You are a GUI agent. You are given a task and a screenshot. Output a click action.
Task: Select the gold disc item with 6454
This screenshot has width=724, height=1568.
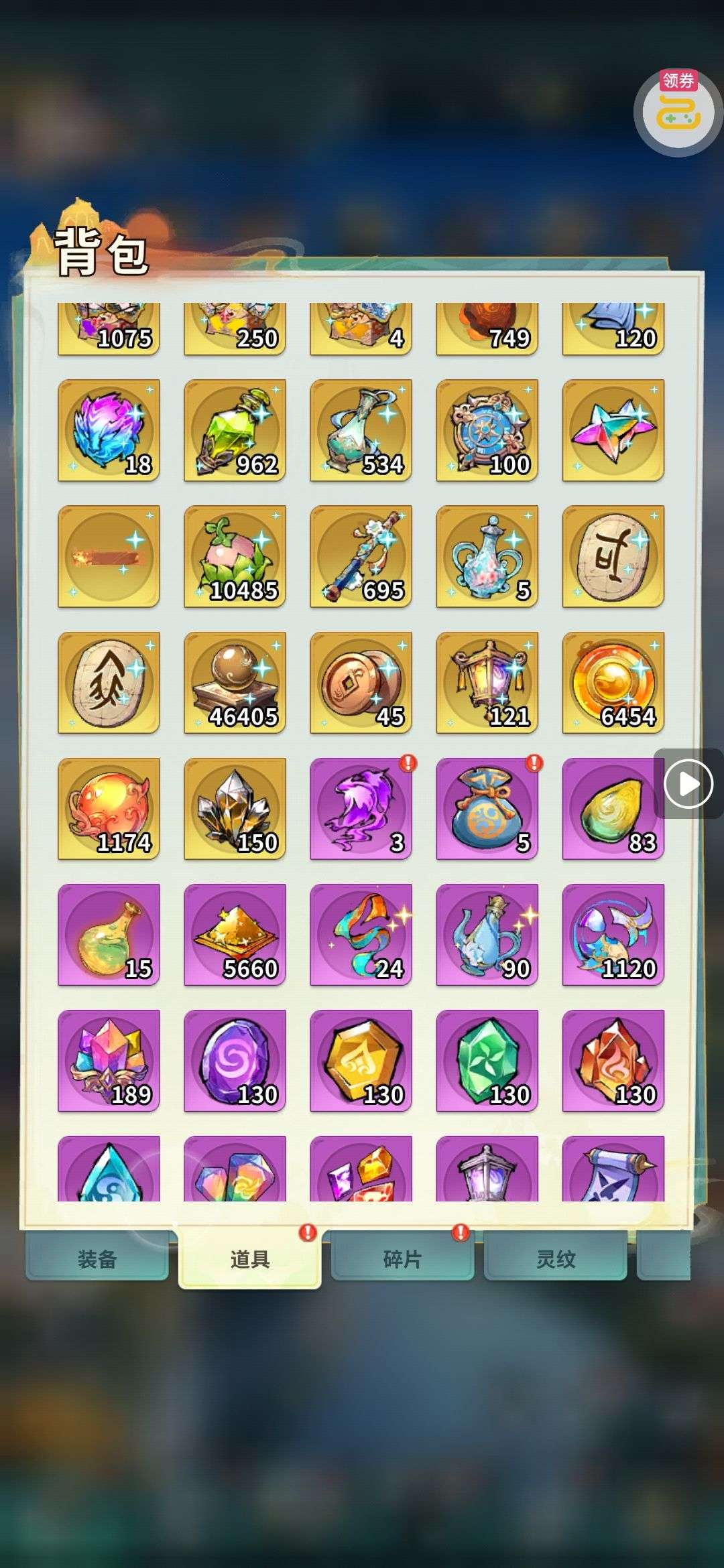(613, 682)
